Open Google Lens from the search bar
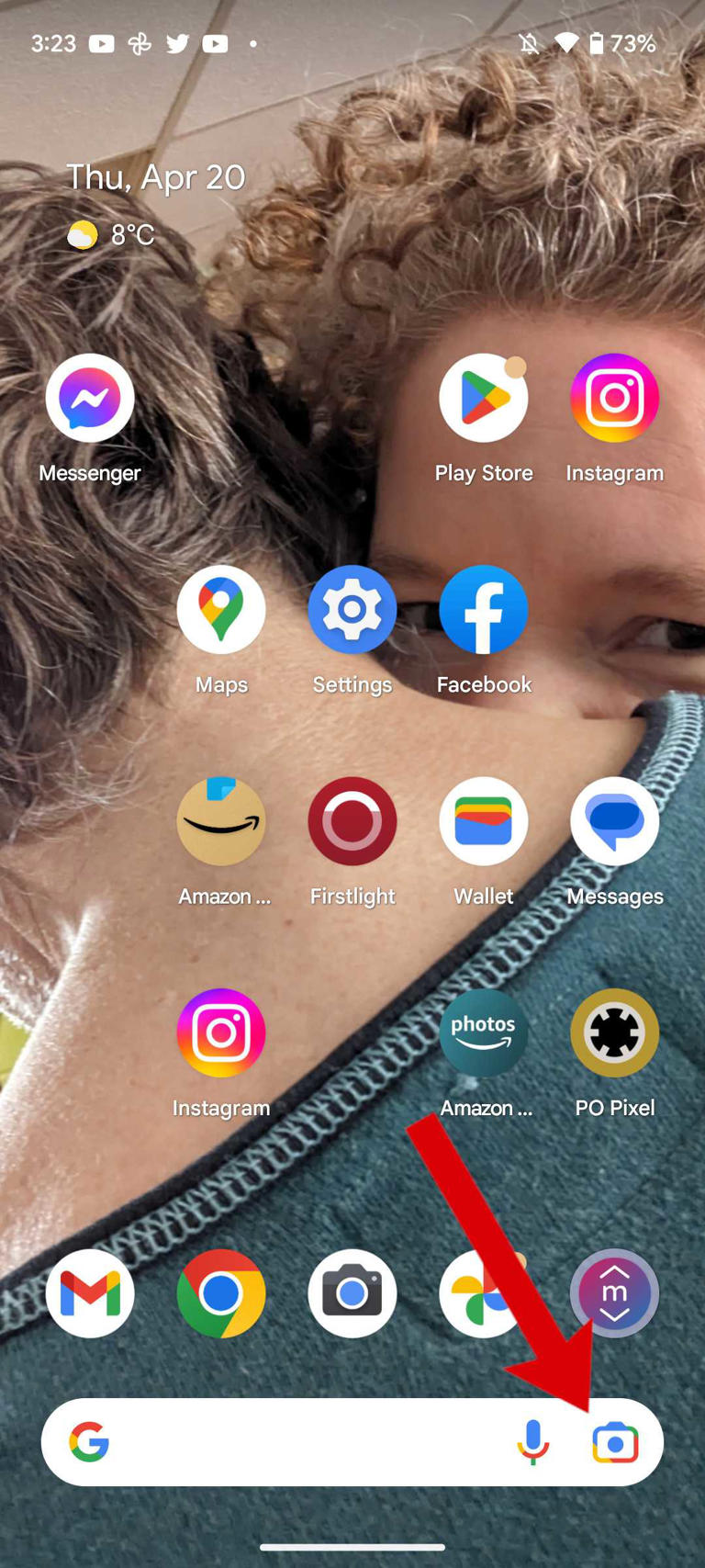705x1568 pixels. (615, 1442)
